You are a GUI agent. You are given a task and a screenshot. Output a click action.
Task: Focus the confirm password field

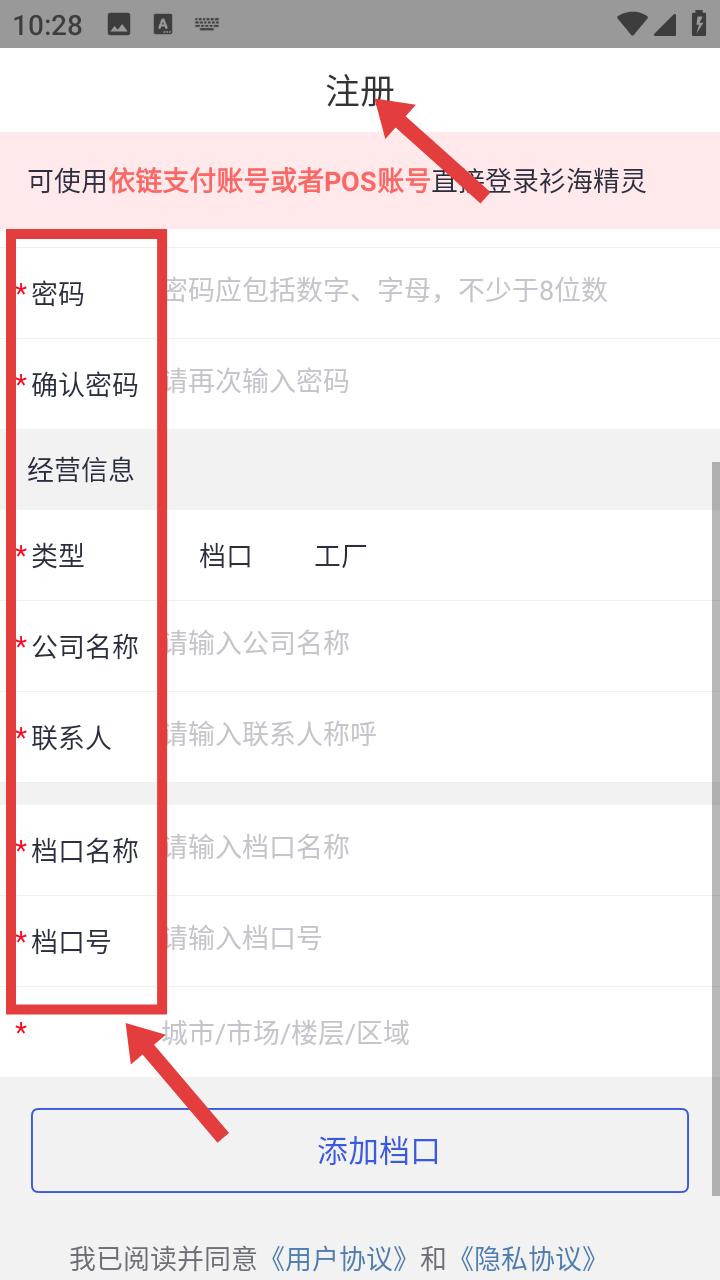(x=438, y=382)
